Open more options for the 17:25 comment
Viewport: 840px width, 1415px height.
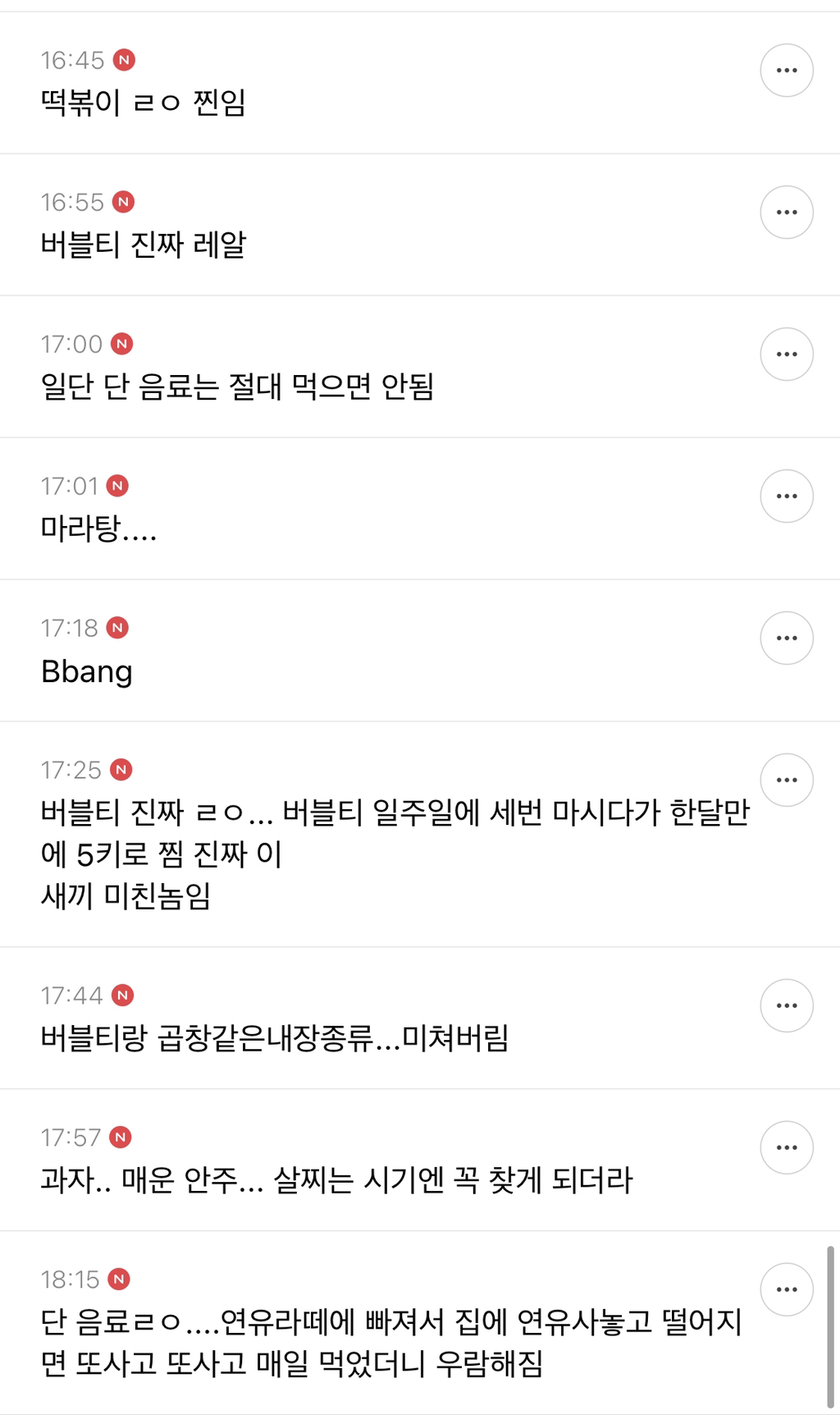786,781
